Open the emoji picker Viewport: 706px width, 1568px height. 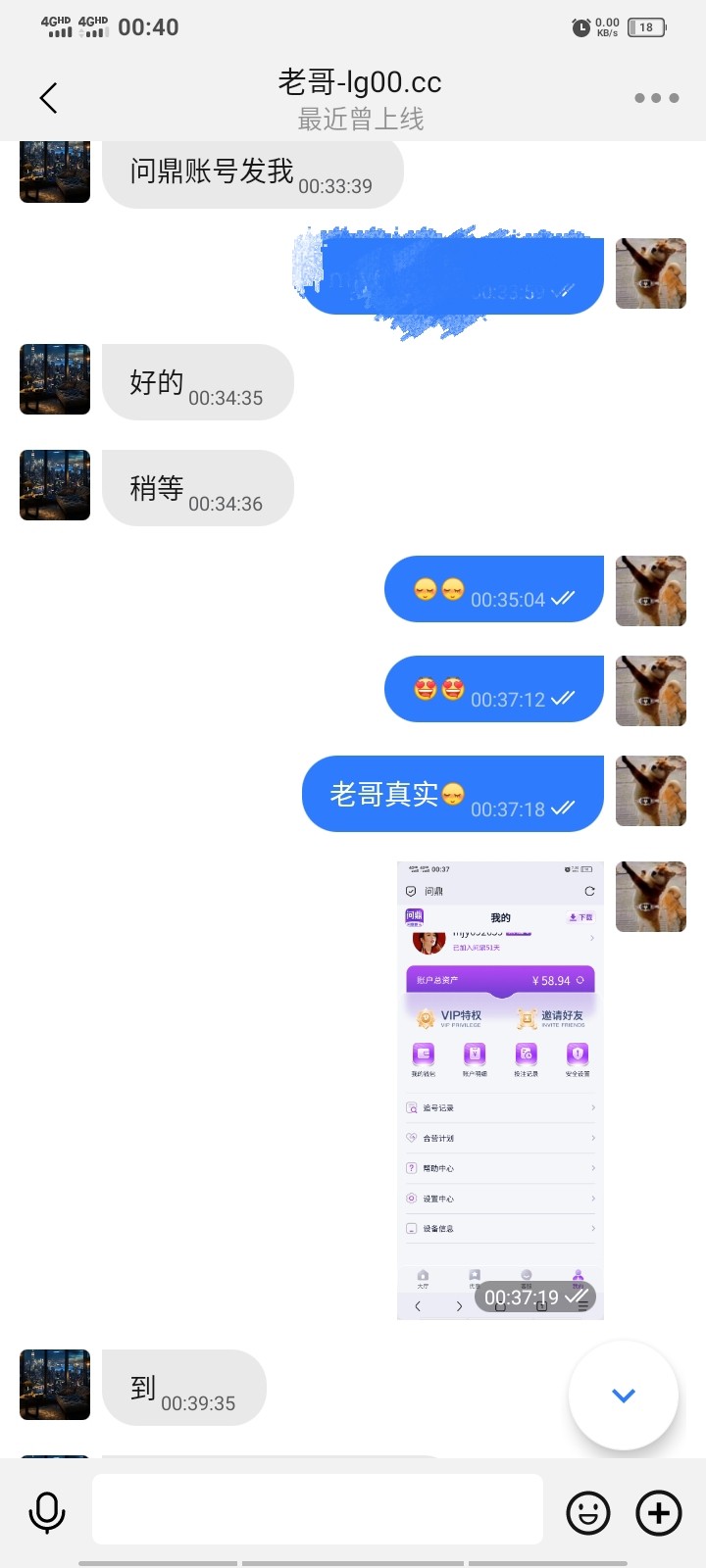coord(588,1513)
